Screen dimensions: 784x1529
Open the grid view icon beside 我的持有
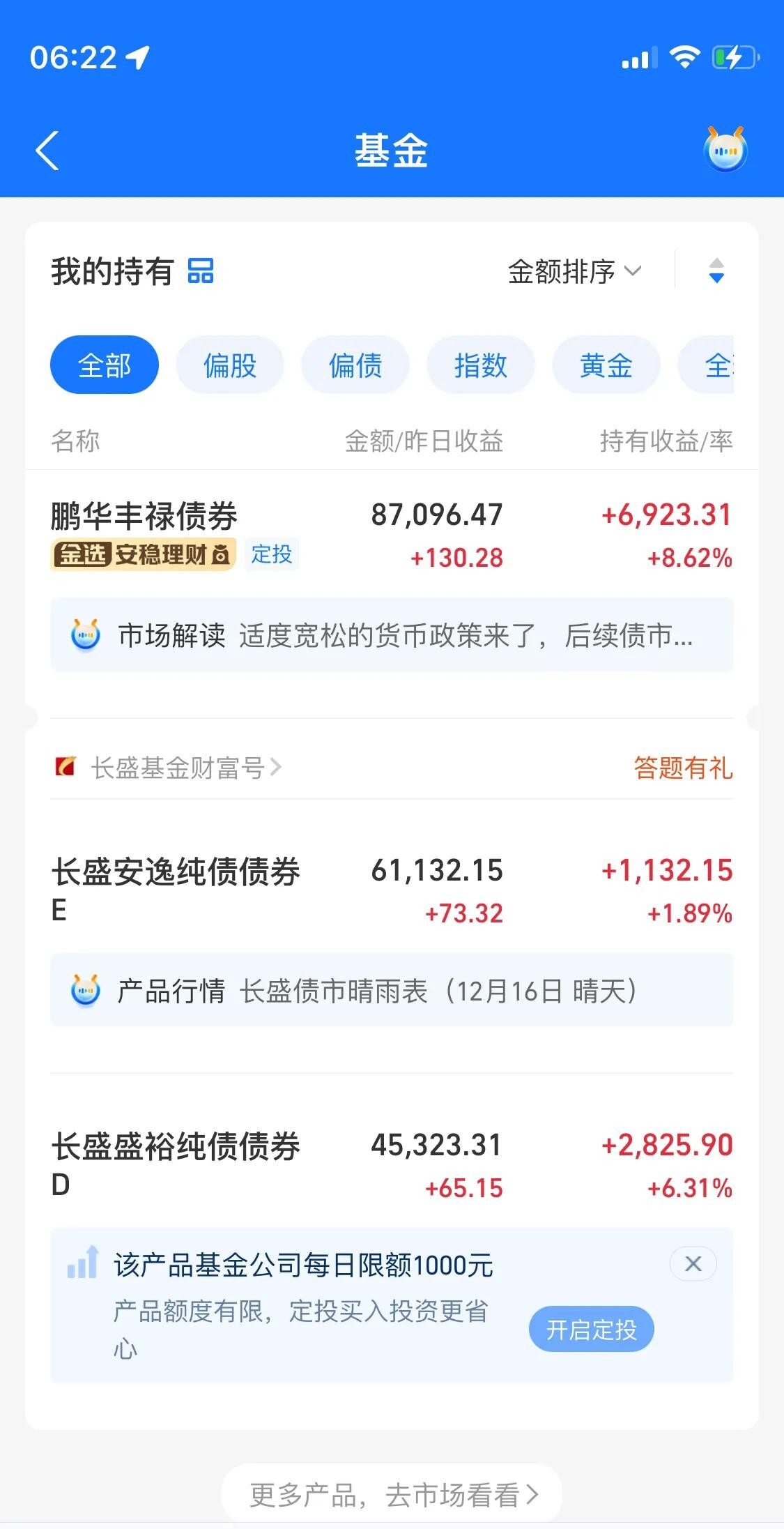201,271
